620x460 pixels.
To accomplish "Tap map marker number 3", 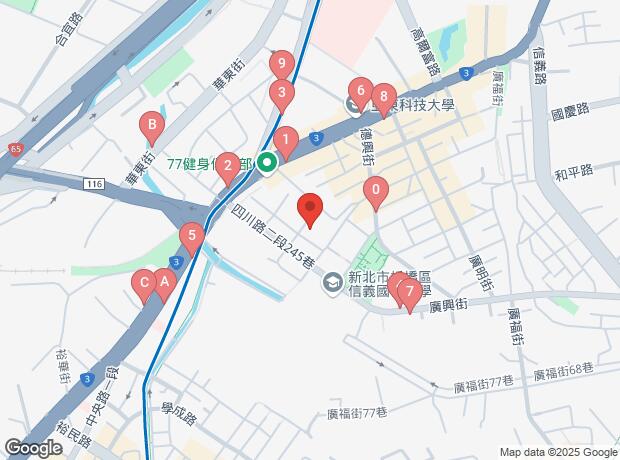I will click(x=282, y=95).
